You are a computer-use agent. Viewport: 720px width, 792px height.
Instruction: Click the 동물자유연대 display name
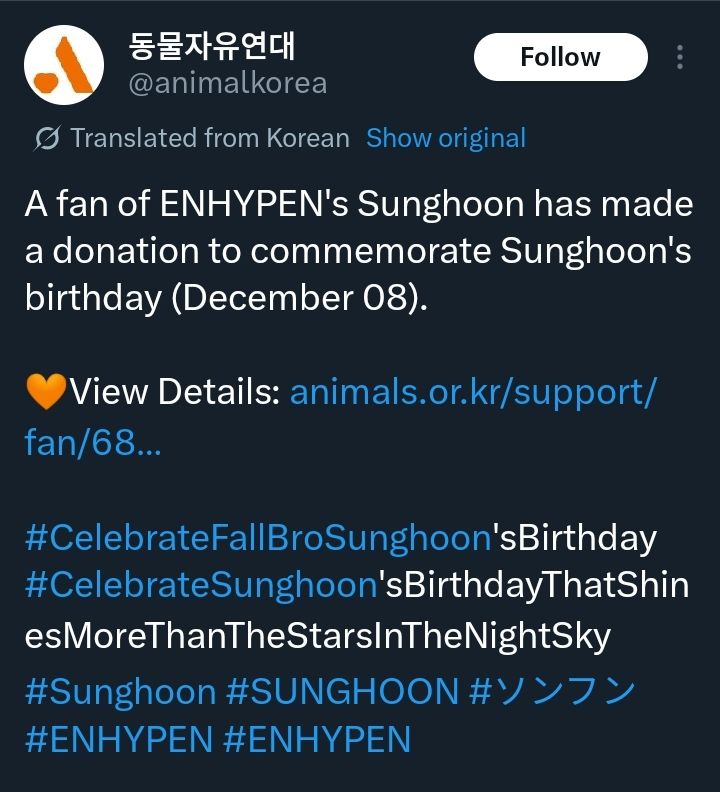(210, 43)
